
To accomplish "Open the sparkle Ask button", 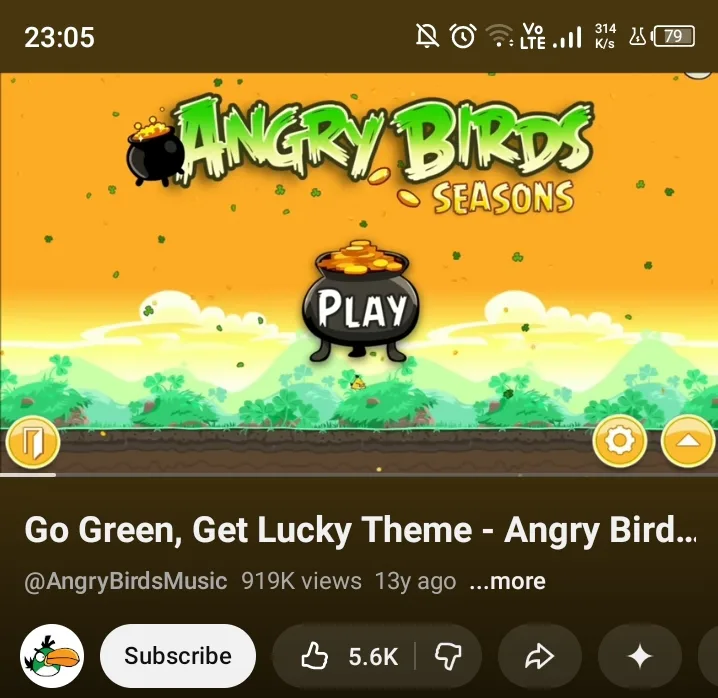I will coord(640,656).
